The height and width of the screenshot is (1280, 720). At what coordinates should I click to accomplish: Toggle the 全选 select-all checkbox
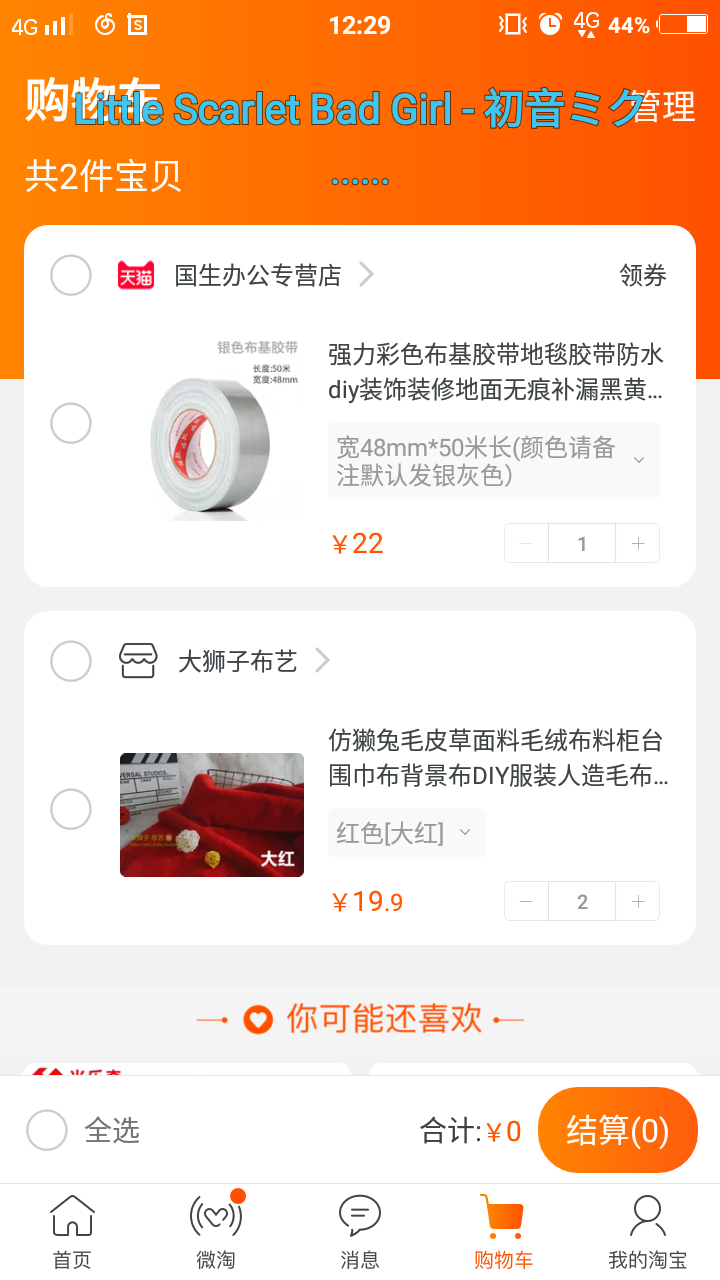(x=47, y=1131)
